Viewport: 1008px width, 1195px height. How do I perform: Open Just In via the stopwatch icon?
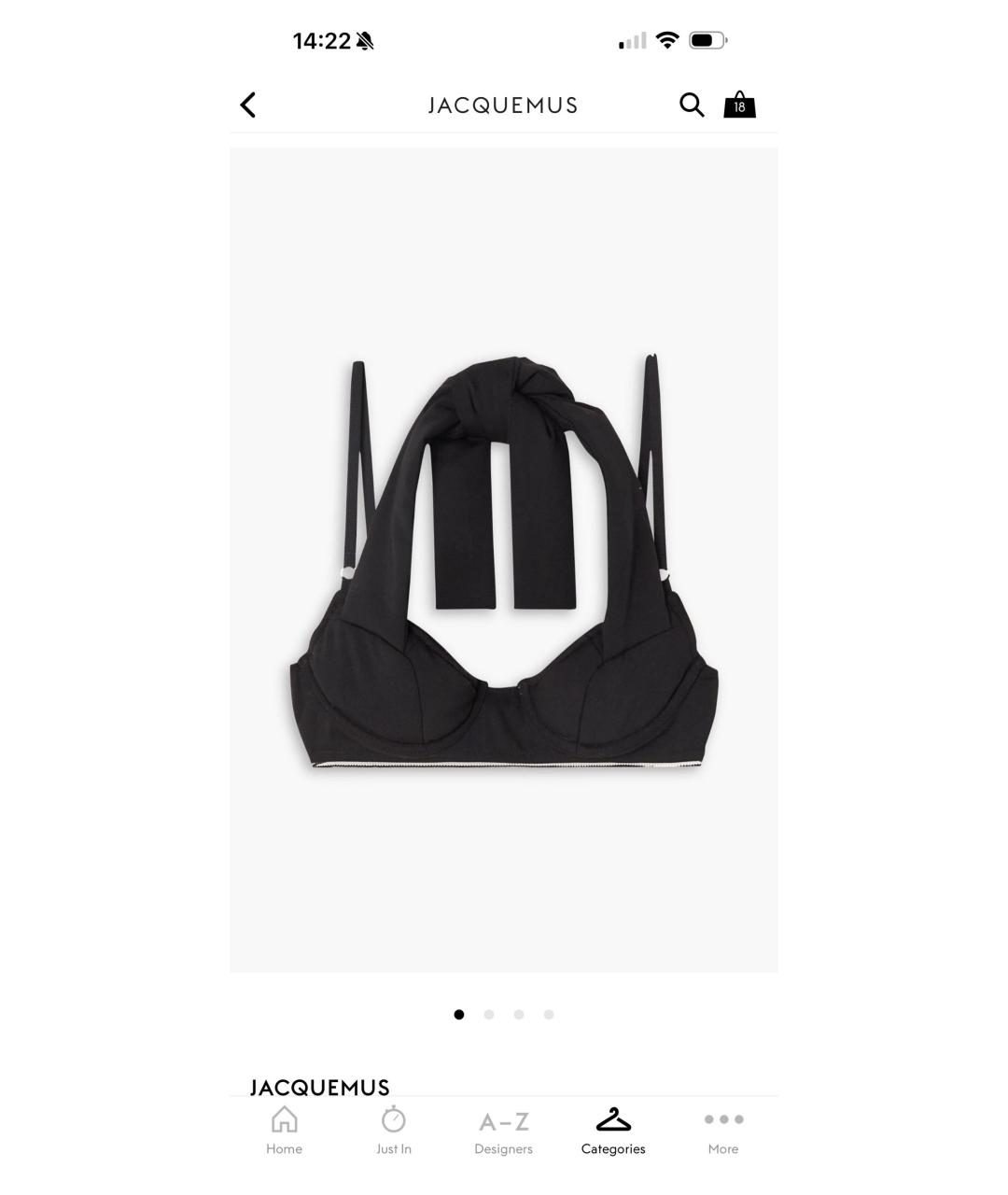tap(393, 1118)
